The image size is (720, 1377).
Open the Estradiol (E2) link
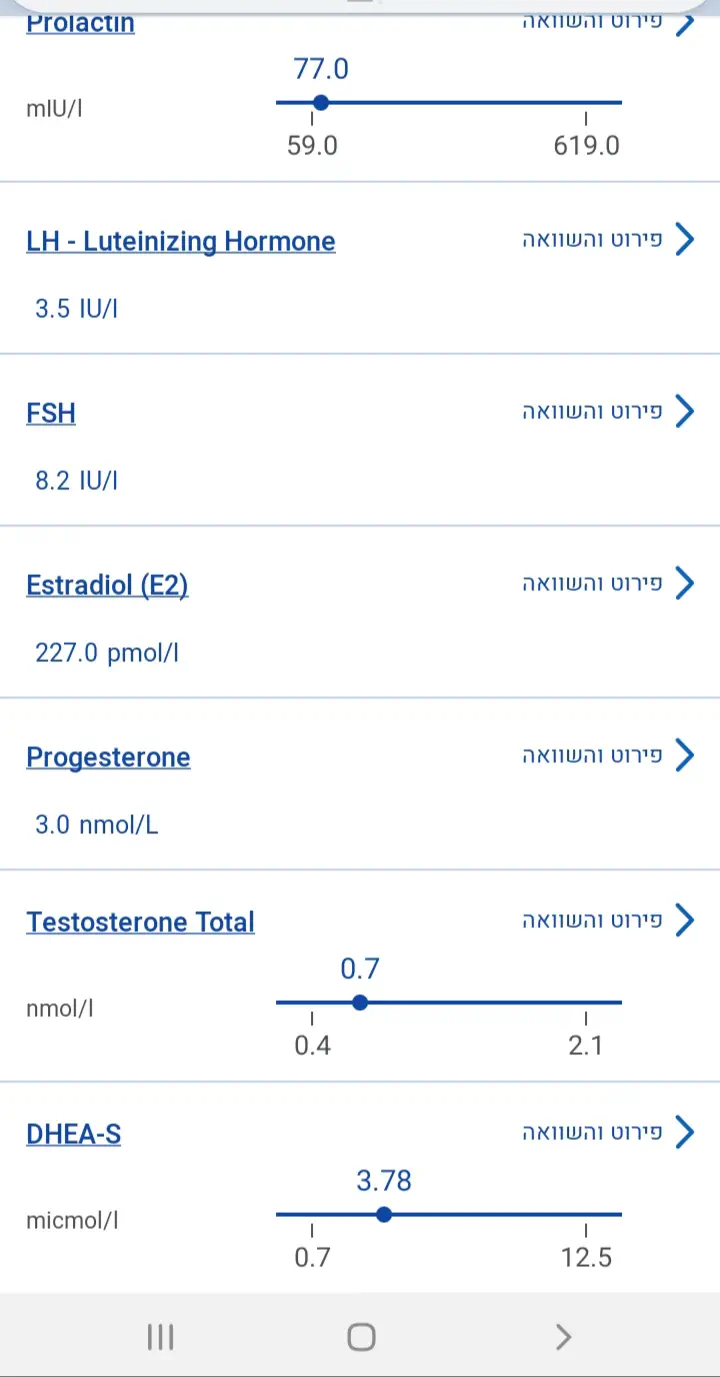[107, 586]
